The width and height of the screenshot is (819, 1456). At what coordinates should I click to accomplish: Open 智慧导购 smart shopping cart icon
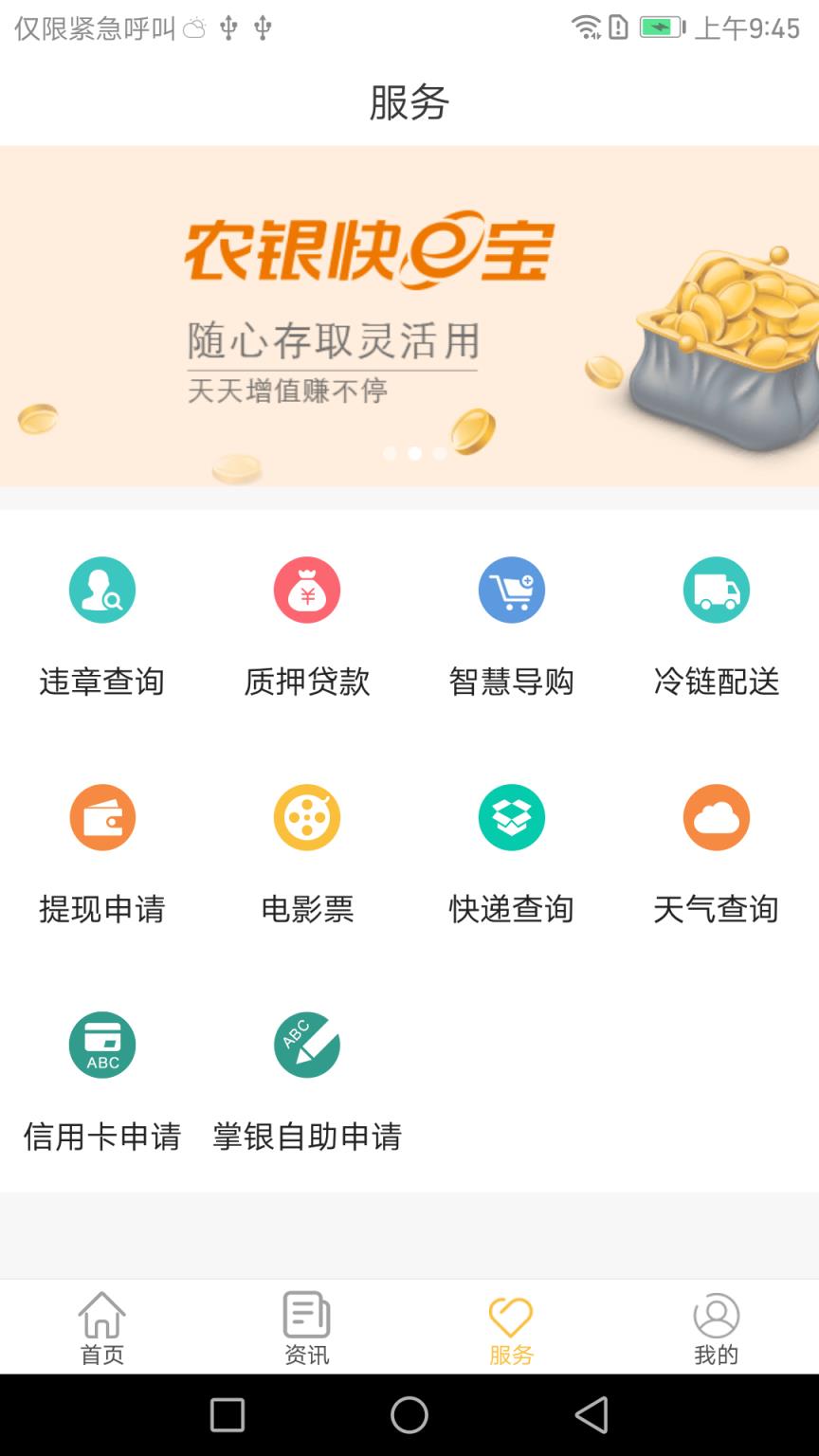pyautogui.click(x=512, y=590)
